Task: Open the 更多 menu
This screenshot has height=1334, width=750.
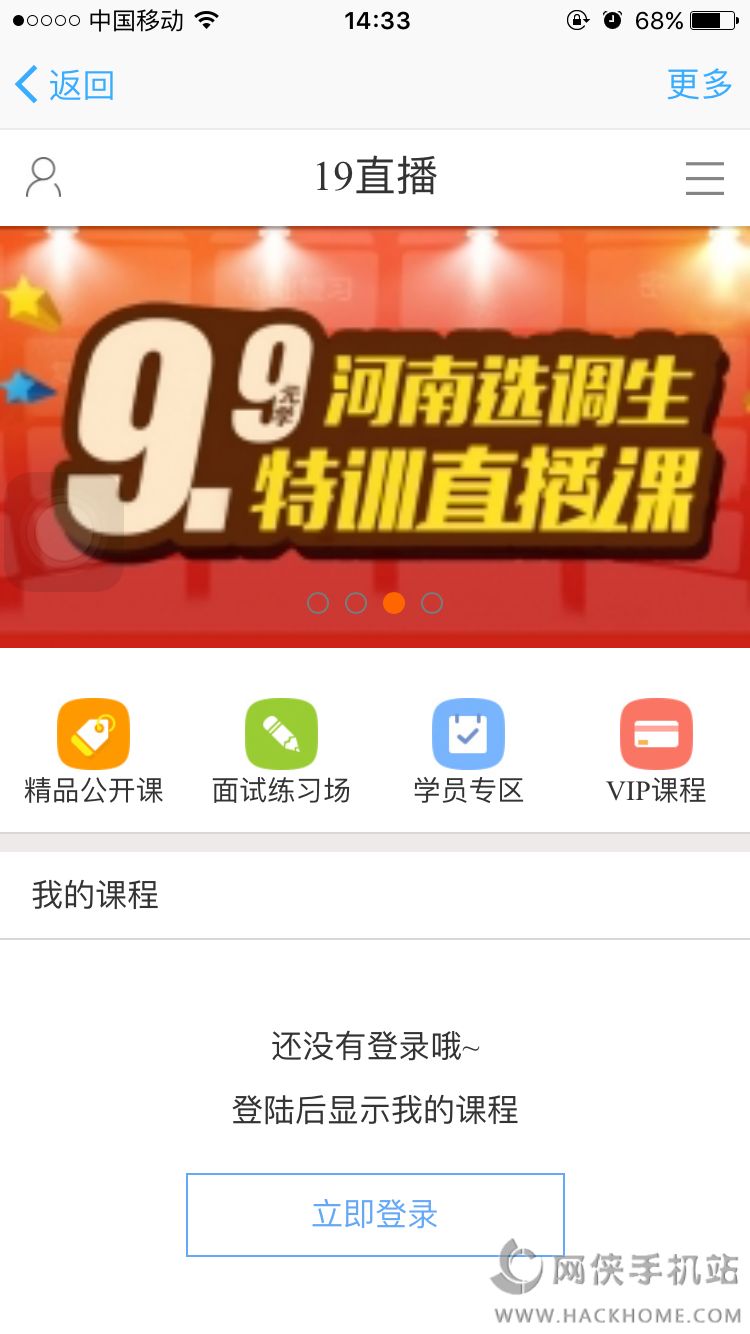Action: coord(700,84)
